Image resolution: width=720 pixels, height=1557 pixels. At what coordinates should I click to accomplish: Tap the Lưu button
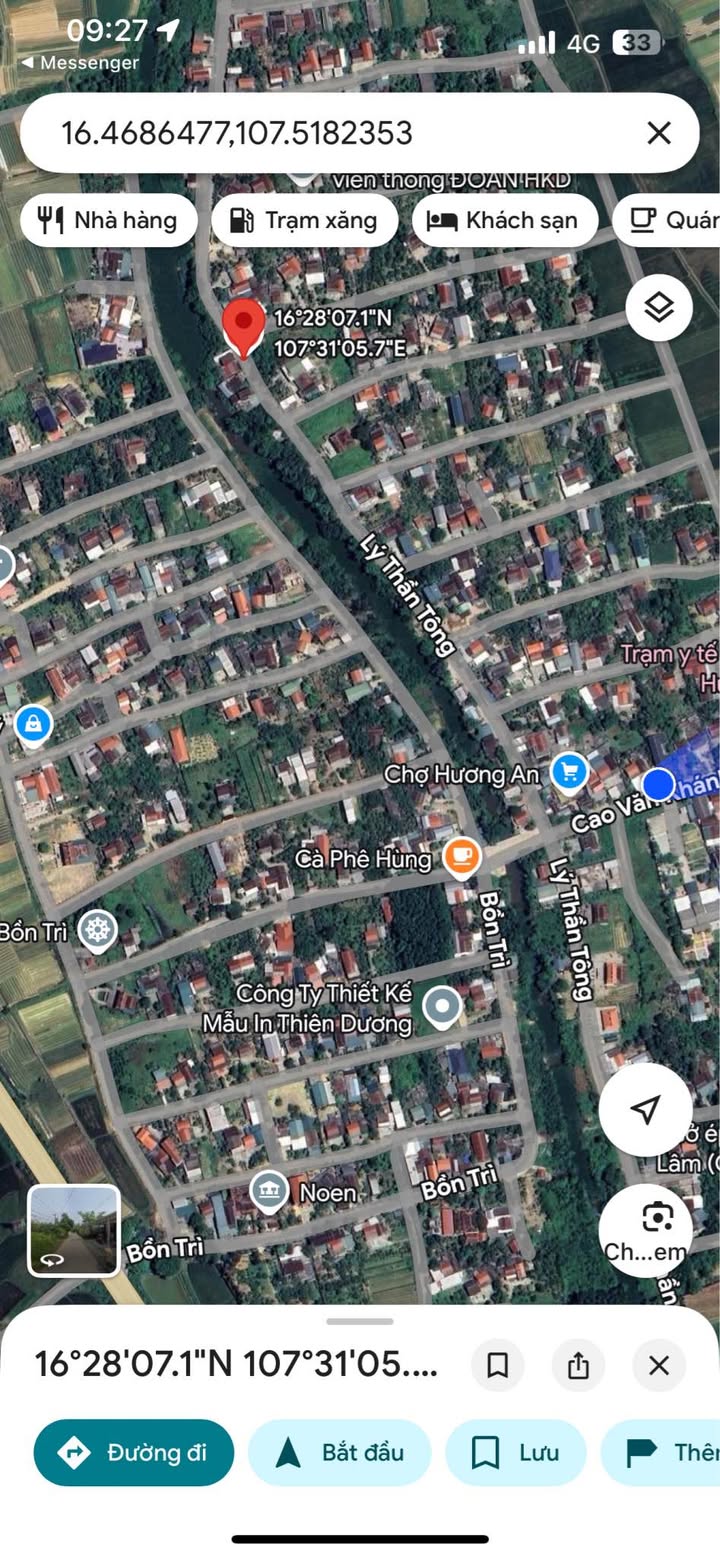pyautogui.click(x=516, y=1452)
